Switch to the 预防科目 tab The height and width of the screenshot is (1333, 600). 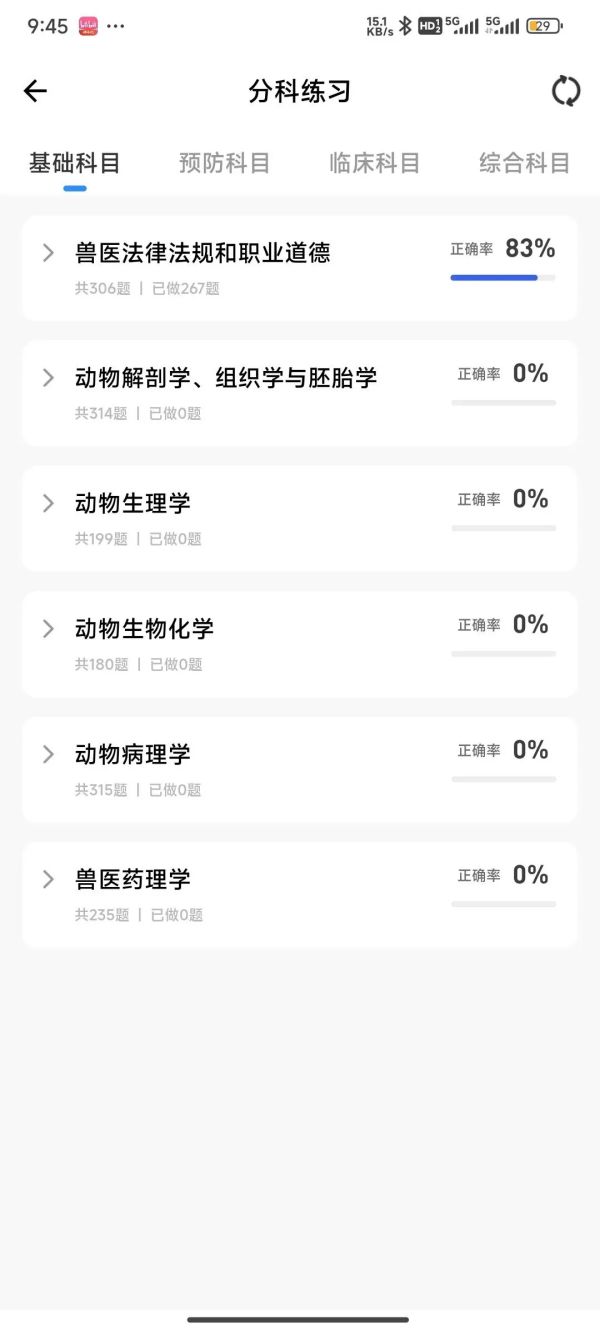coord(225,163)
